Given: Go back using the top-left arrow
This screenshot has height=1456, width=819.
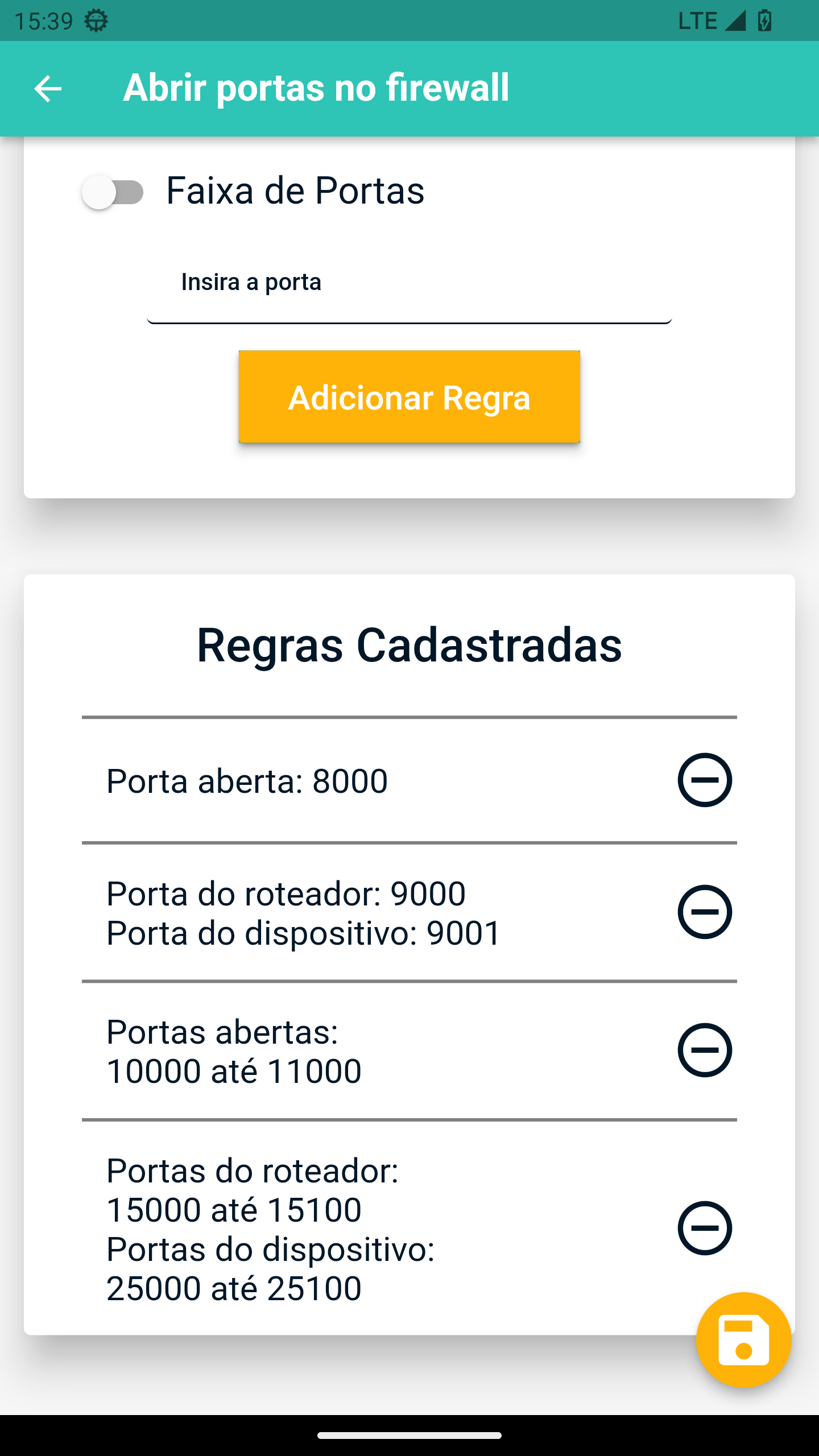Looking at the screenshot, I should click(x=48, y=89).
